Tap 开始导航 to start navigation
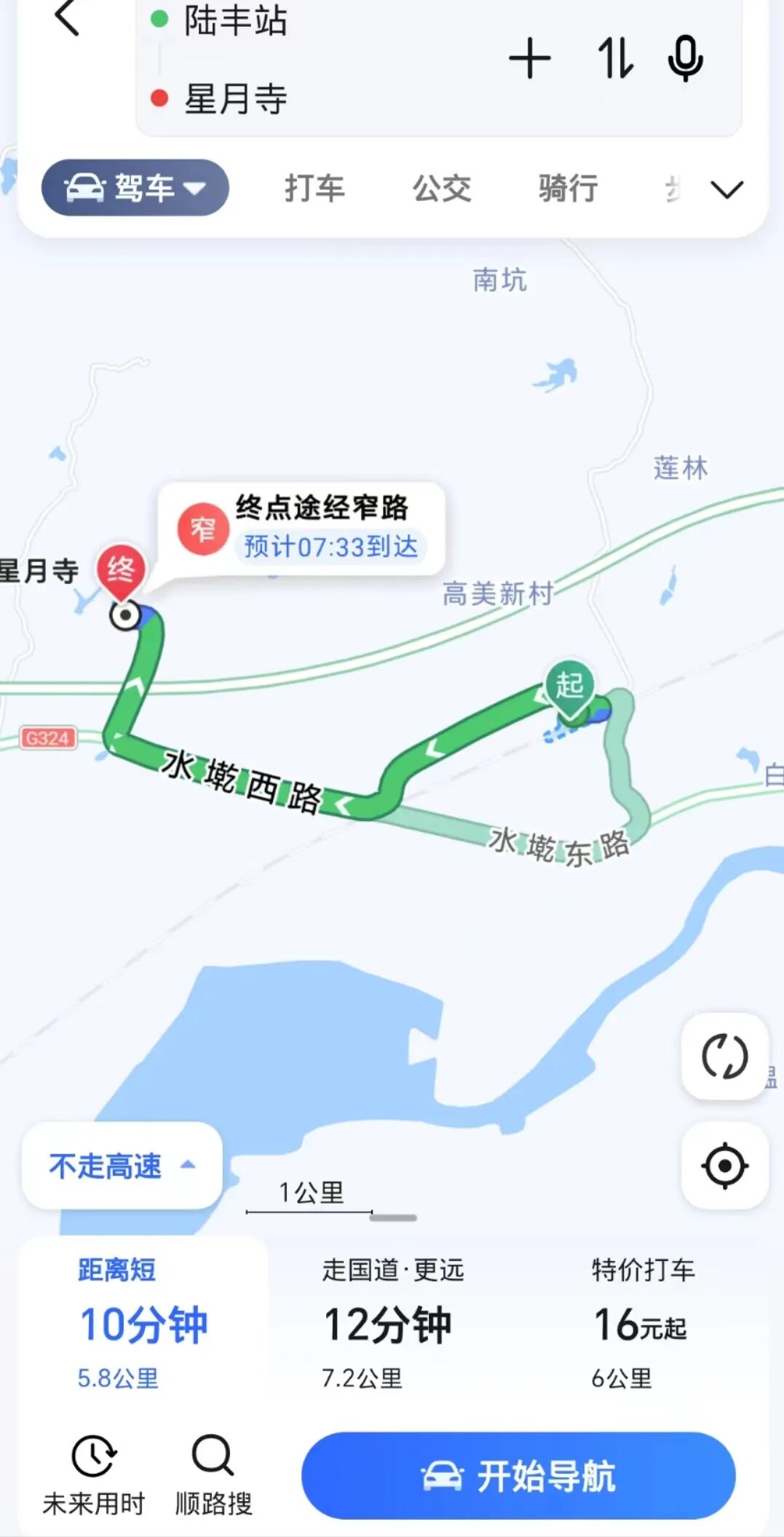 518,1476
